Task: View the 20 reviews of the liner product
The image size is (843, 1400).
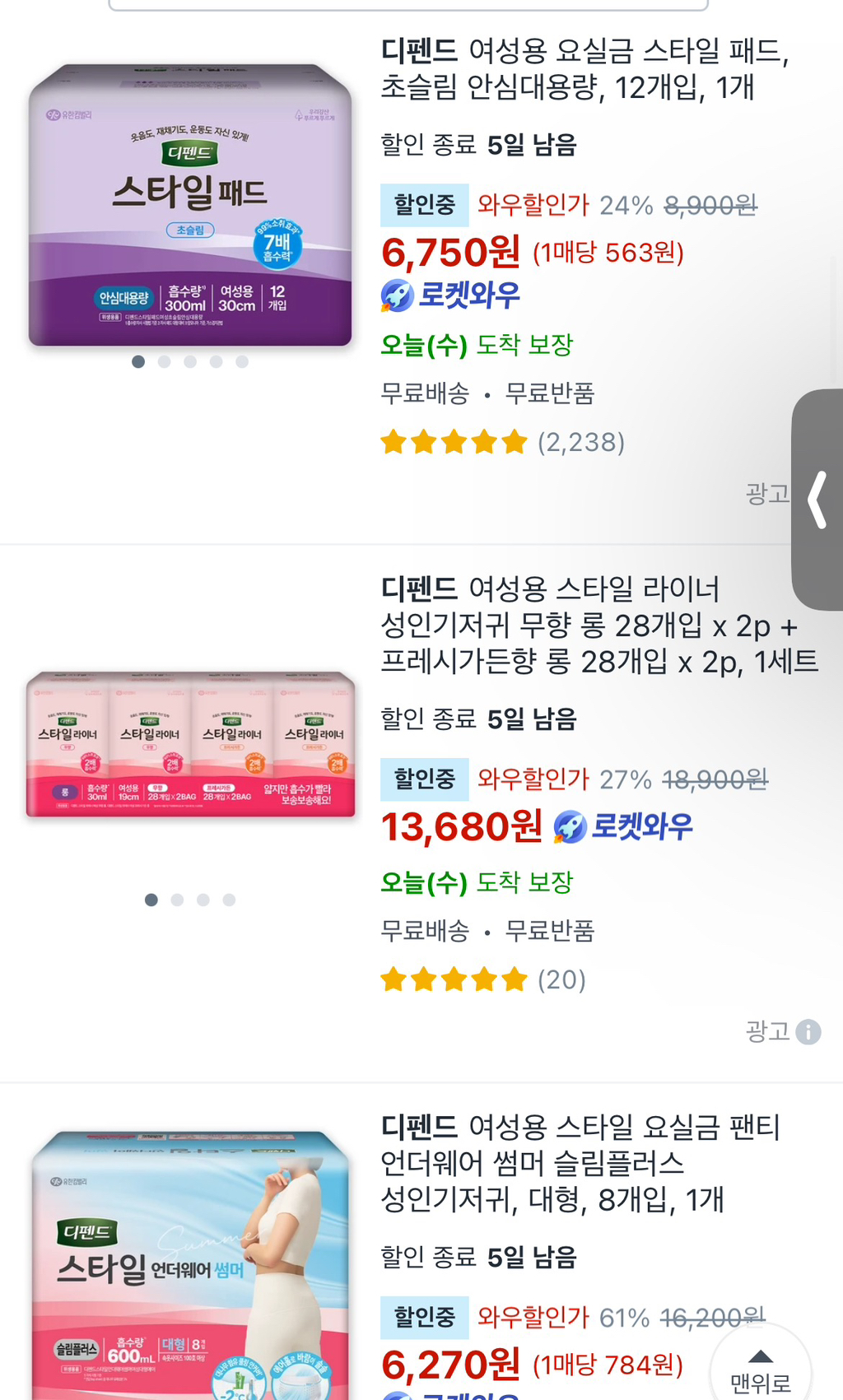Action: tap(561, 979)
